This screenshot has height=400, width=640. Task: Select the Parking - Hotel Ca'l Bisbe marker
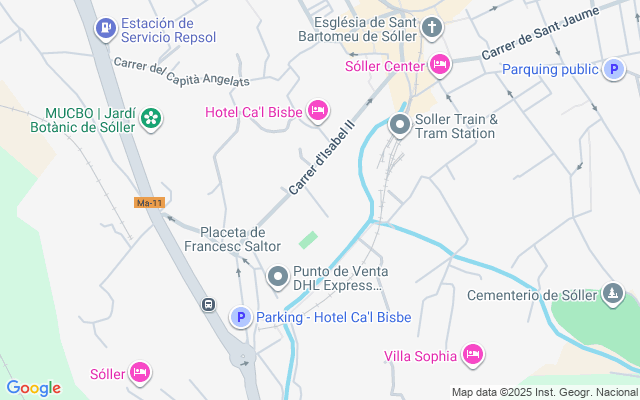click(x=241, y=318)
